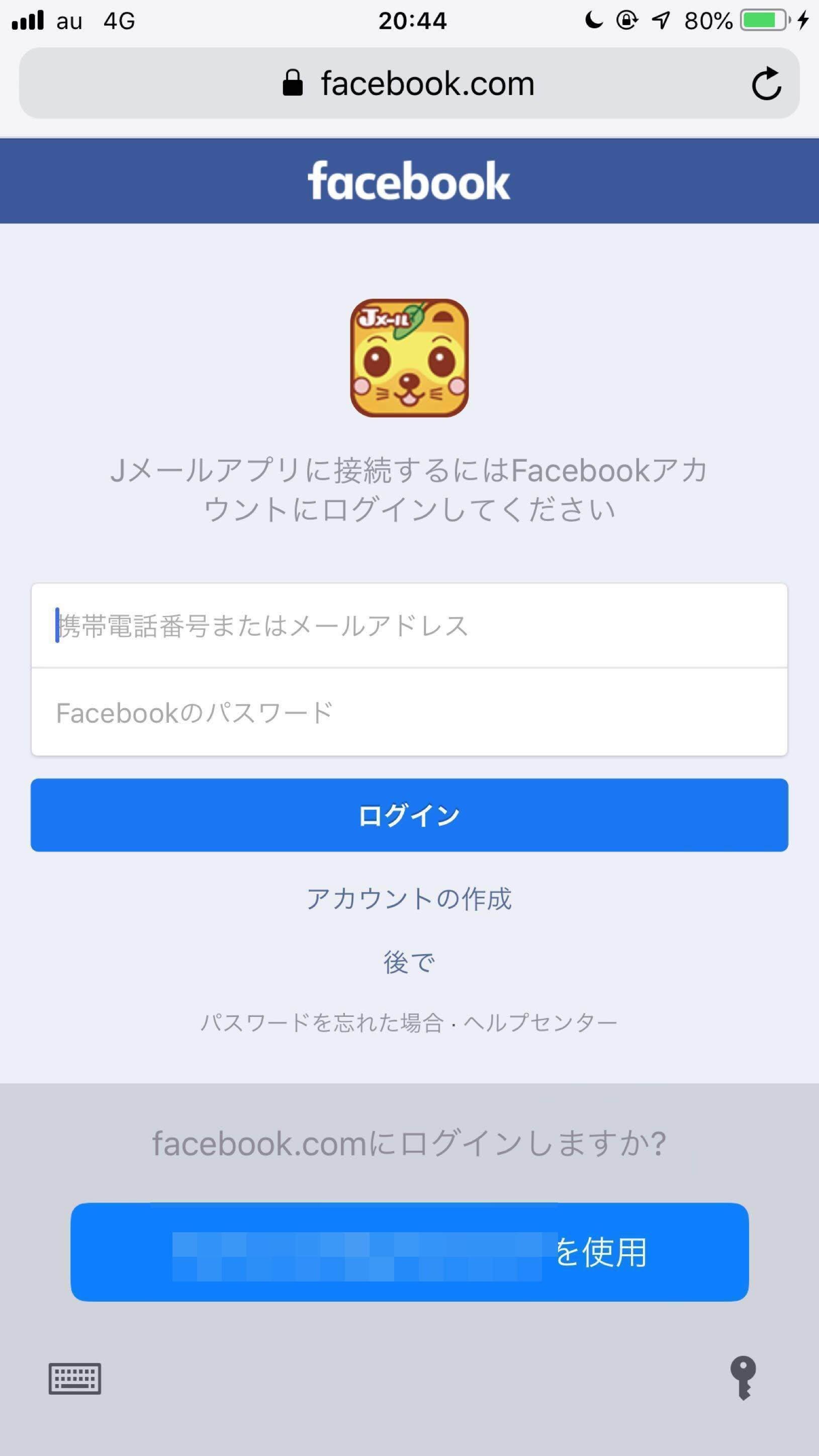Reload the page with the refresh icon
This screenshot has height=1456, width=819.
(766, 83)
